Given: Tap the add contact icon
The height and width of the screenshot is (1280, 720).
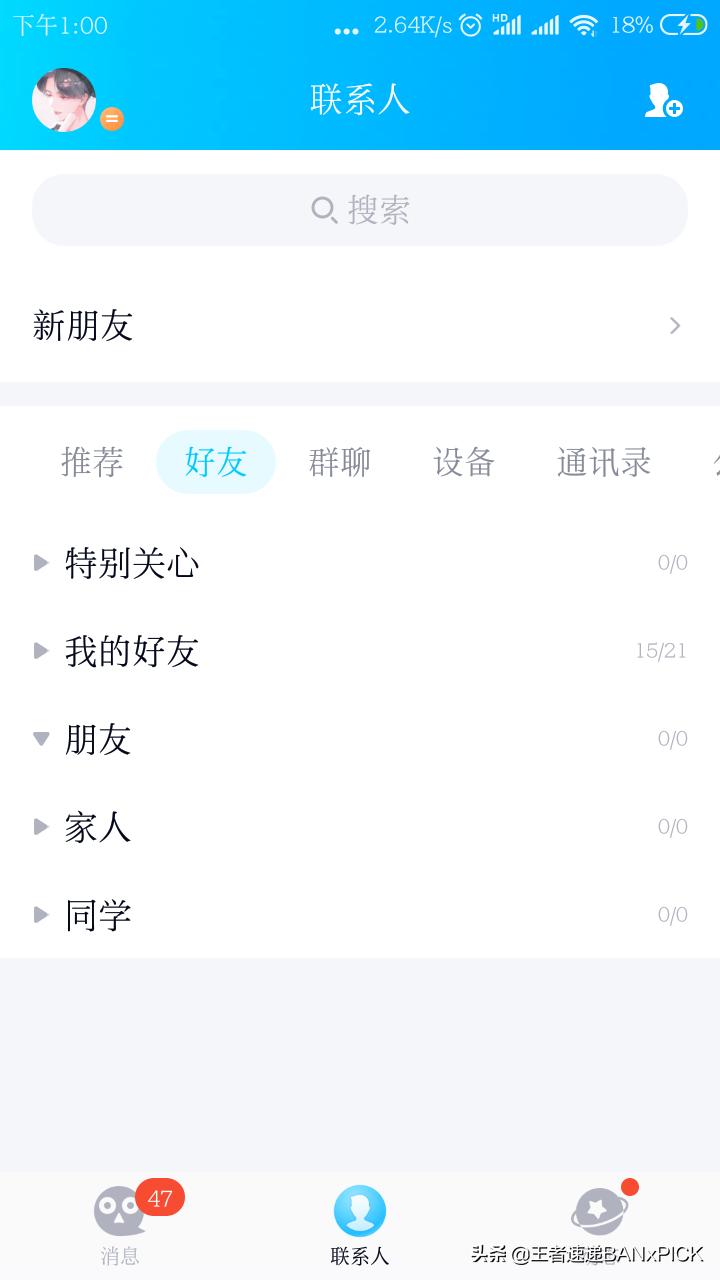Looking at the screenshot, I should pos(663,100).
